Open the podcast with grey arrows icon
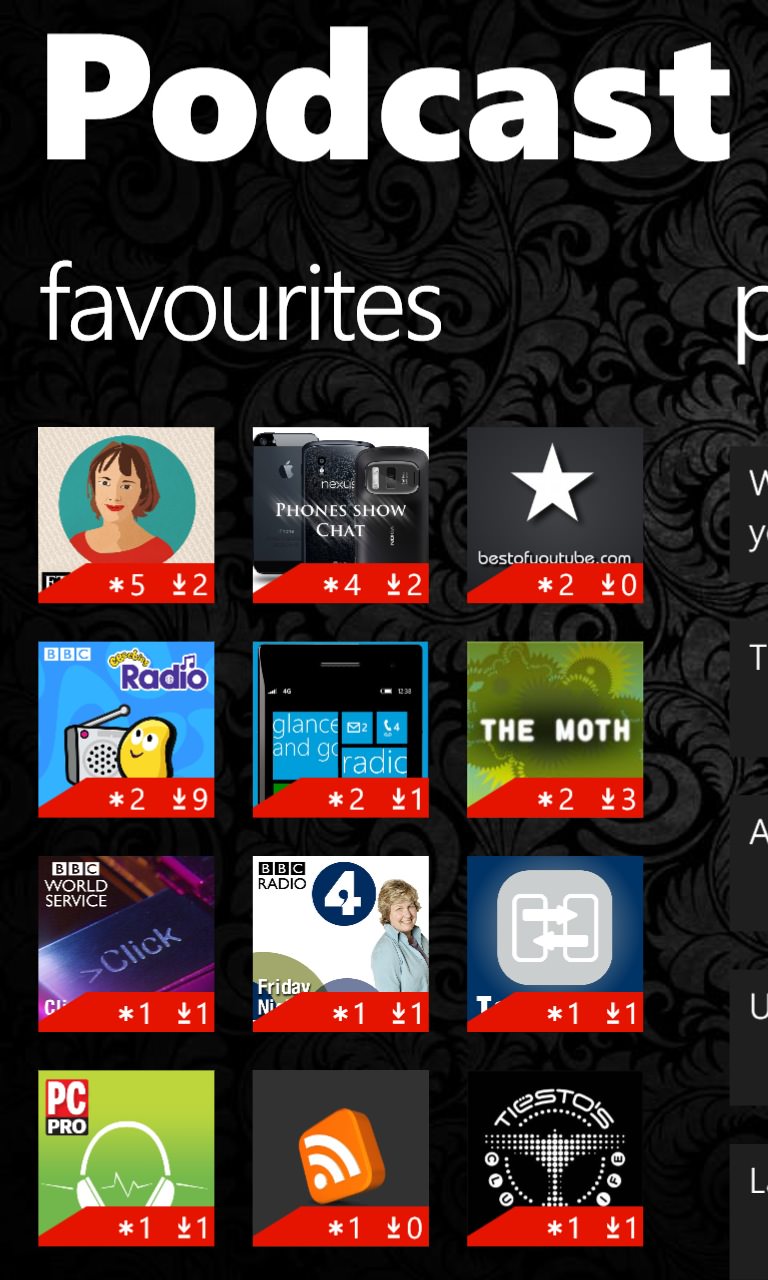Viewport: 768px width, 1280px height. [555, 944]
